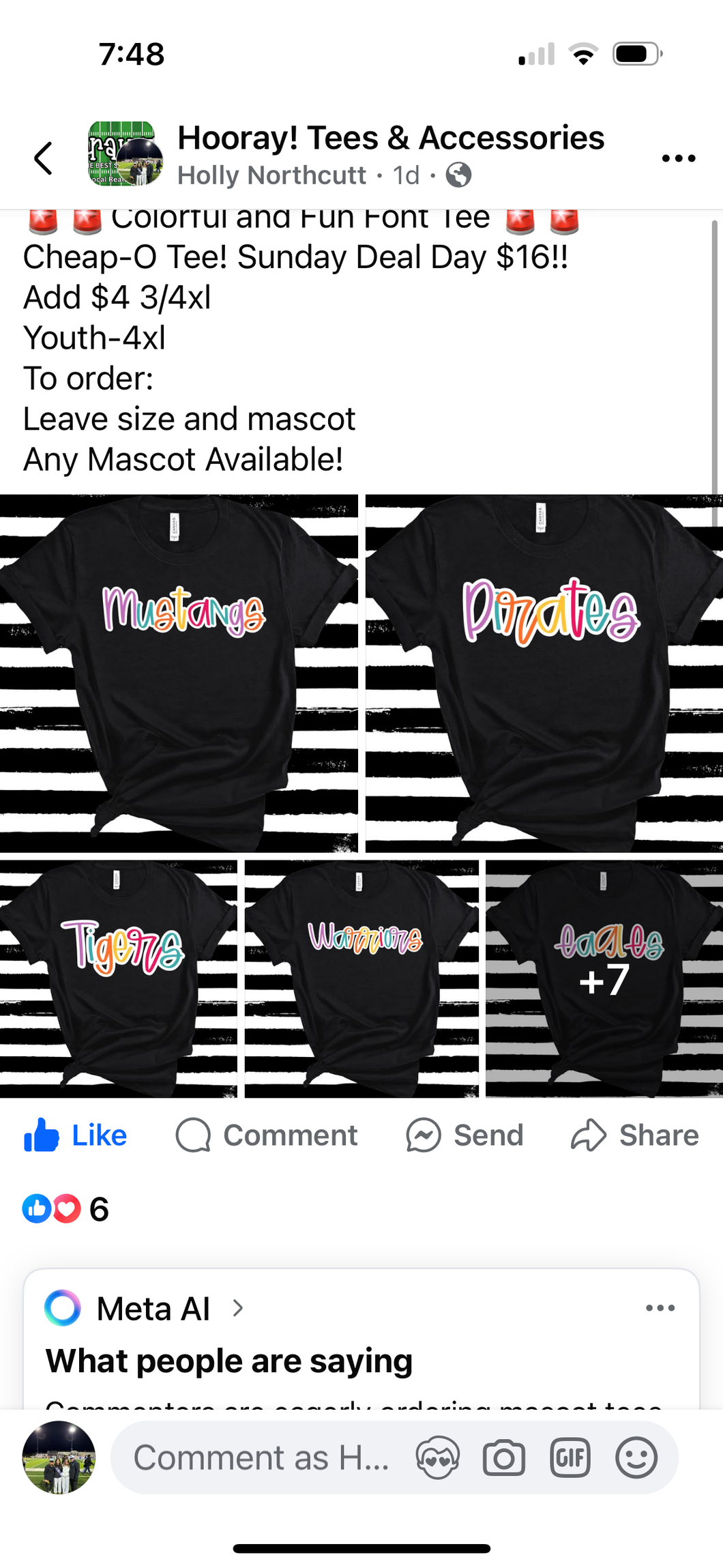This screenshot has width=723, height=1568.
Task: Send this post via Messenger
Action: click(464, 1135)
